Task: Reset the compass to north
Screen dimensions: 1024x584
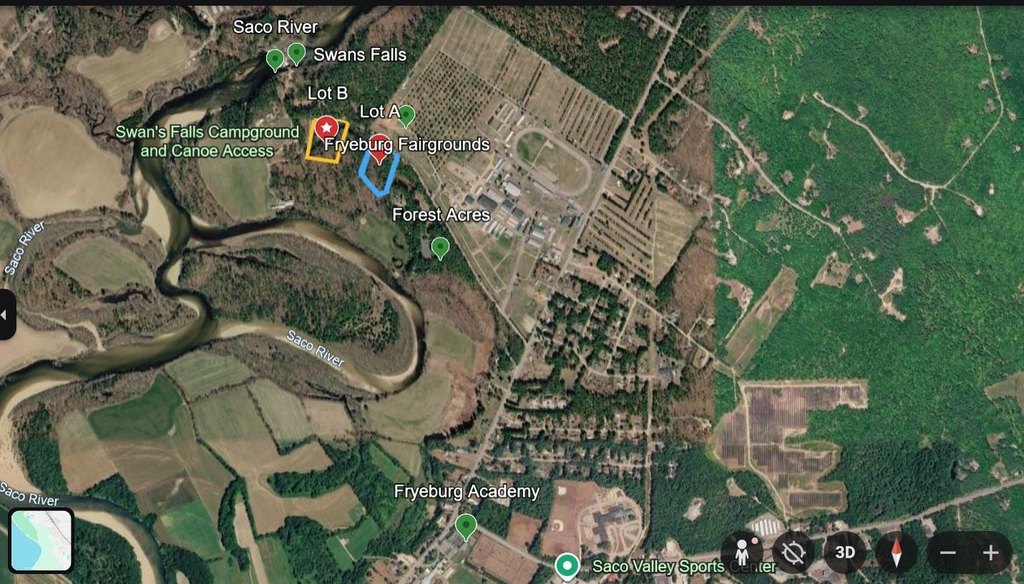Action: pyautogui.click(x=896, y=552)
